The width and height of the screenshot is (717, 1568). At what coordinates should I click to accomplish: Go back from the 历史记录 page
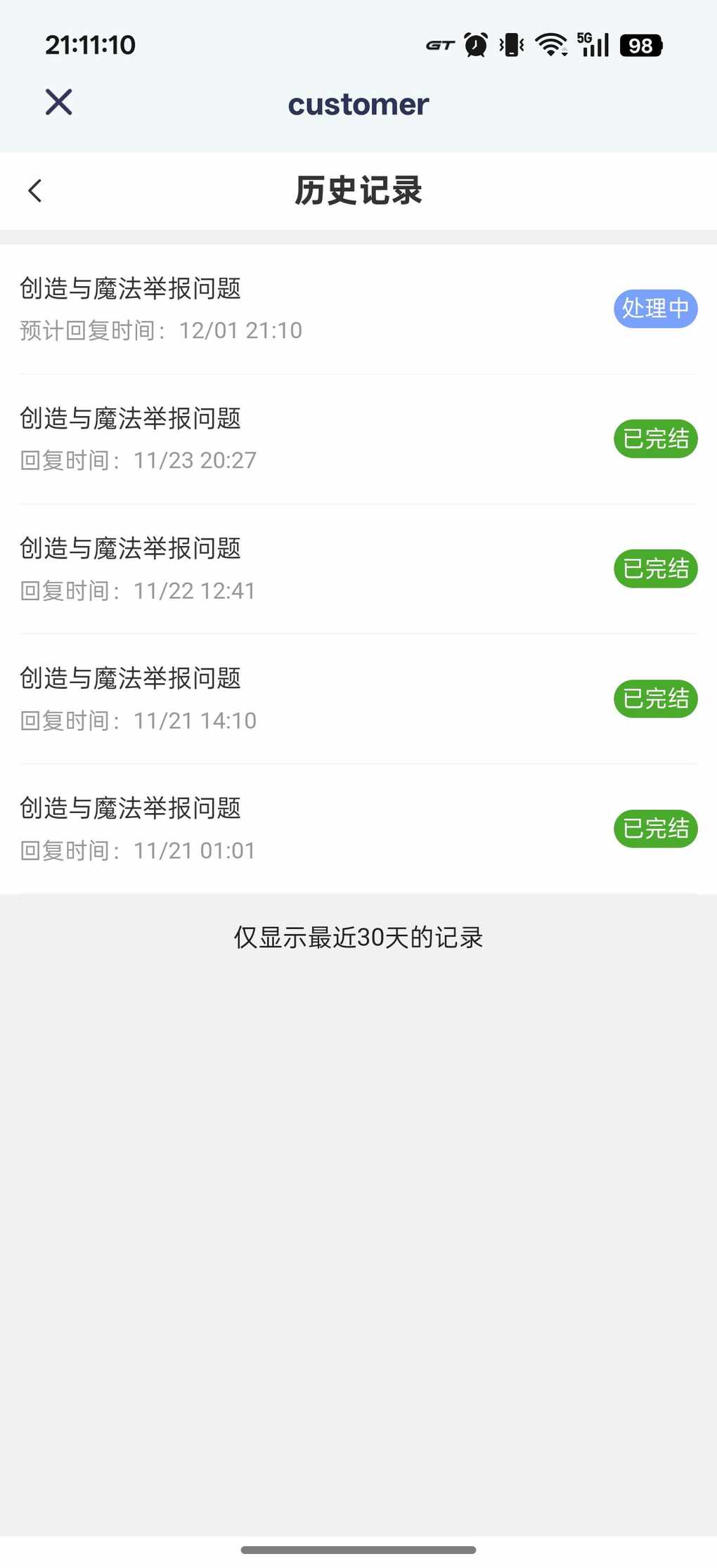point(35,190)
